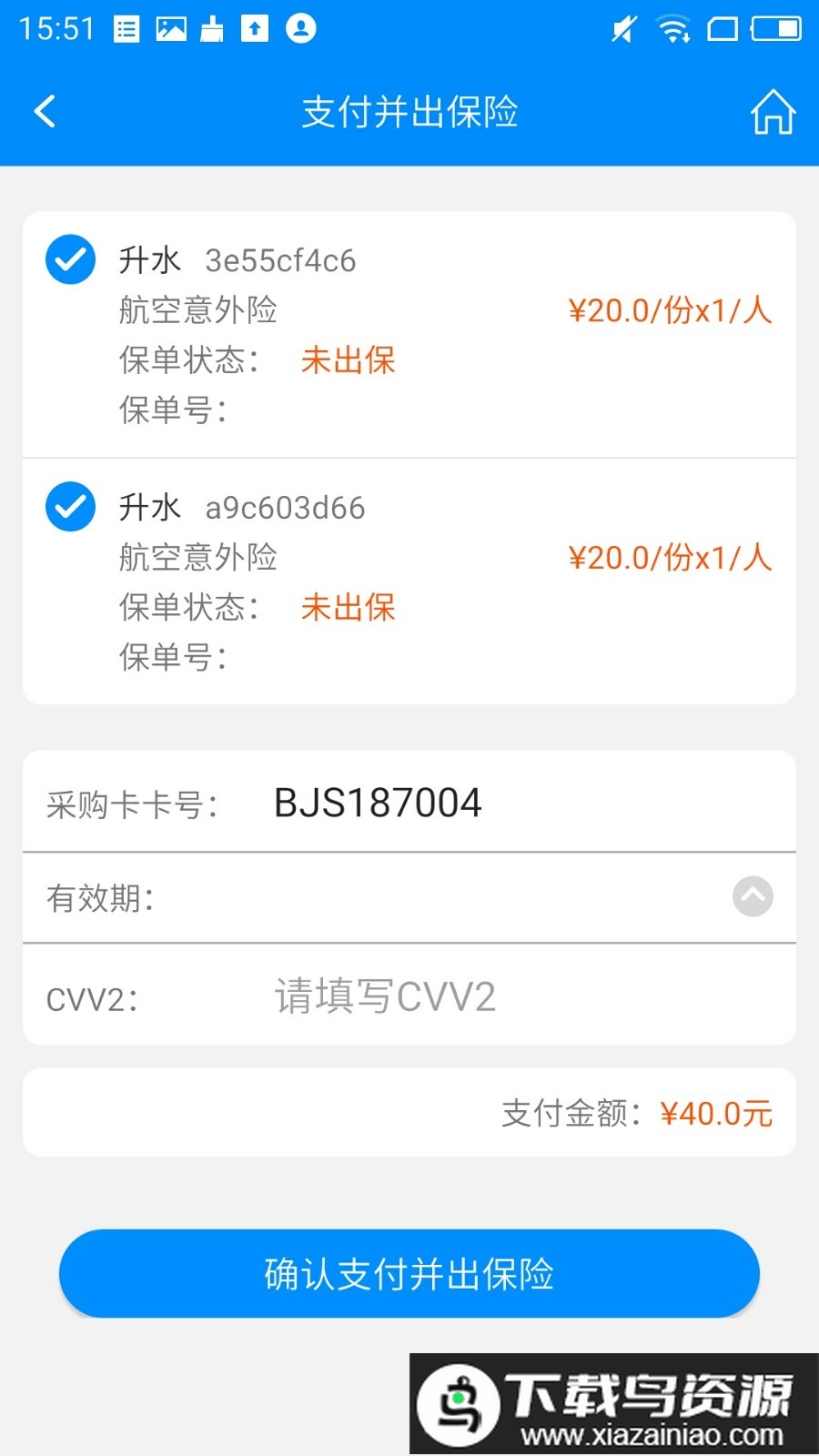Tap the gallery icon in the status bar
The height and width of the screenshot is (1456, 819).
171,28
